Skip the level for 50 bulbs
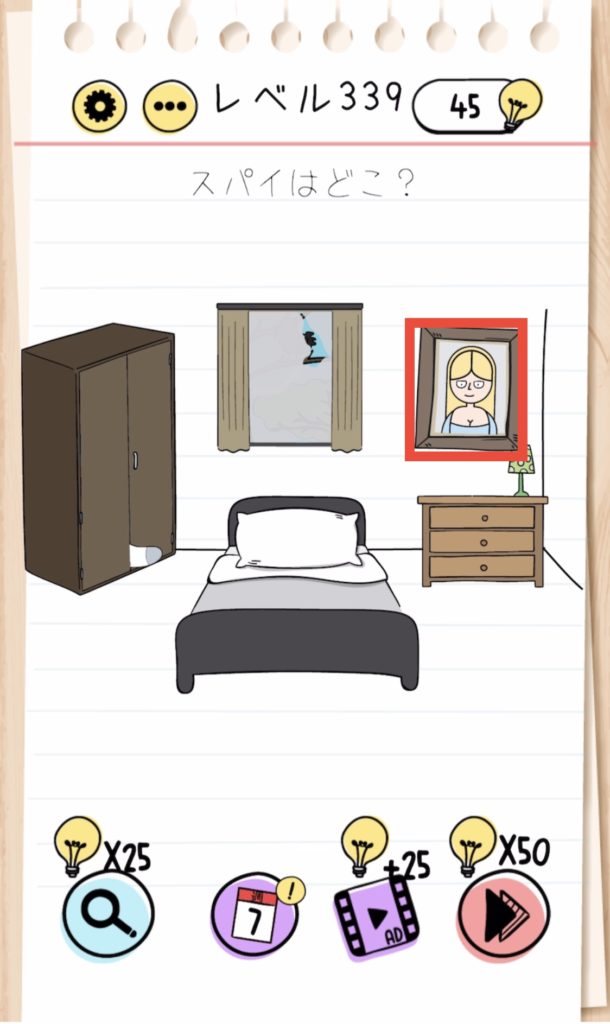The height and width of the screenshot is (1024, 610). coord(504,916)
